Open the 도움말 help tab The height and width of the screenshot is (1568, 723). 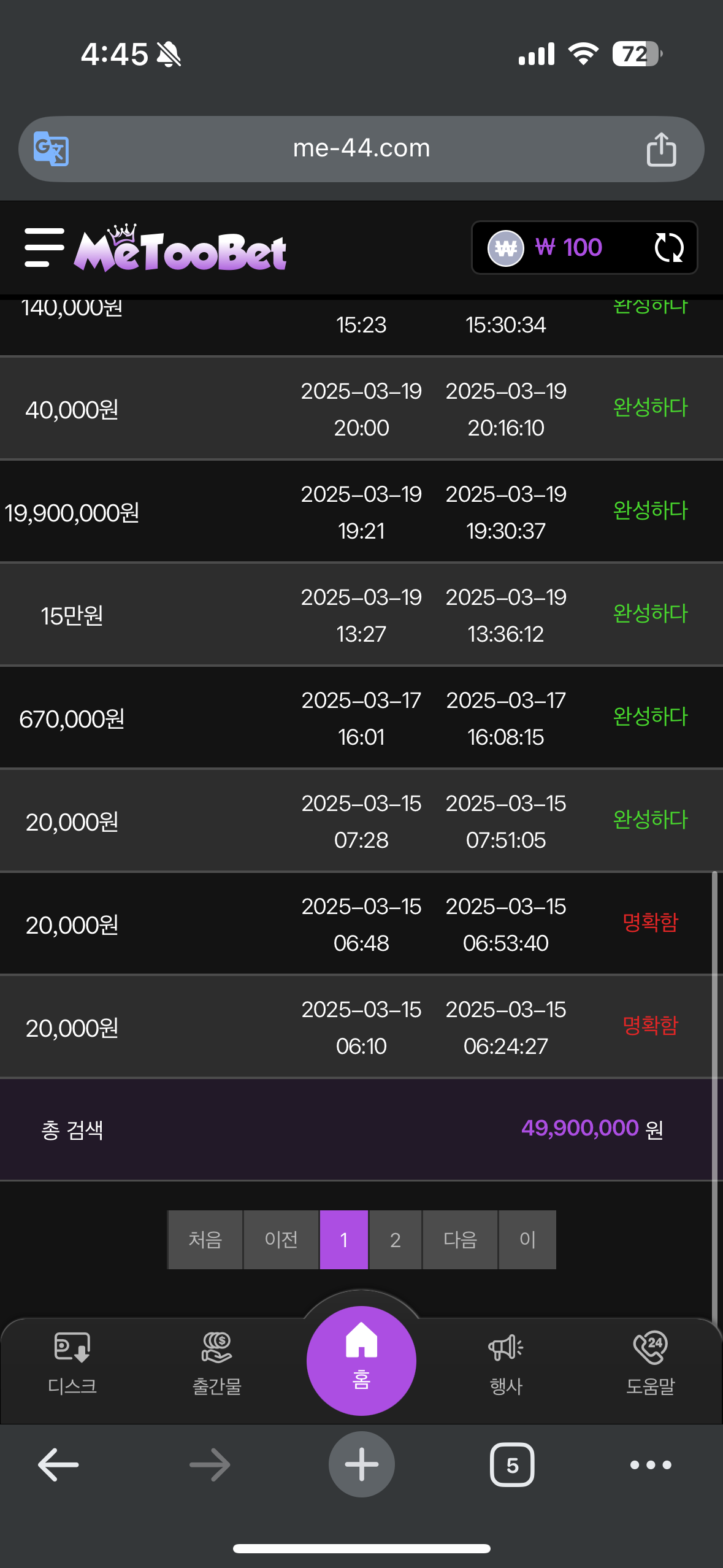tap(651, 1364)
